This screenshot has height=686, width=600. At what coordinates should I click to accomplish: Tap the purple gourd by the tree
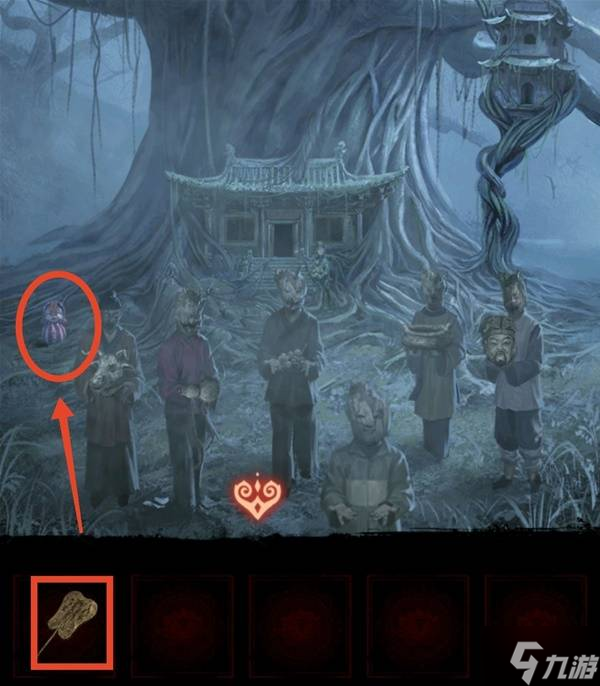pos(54,322)
